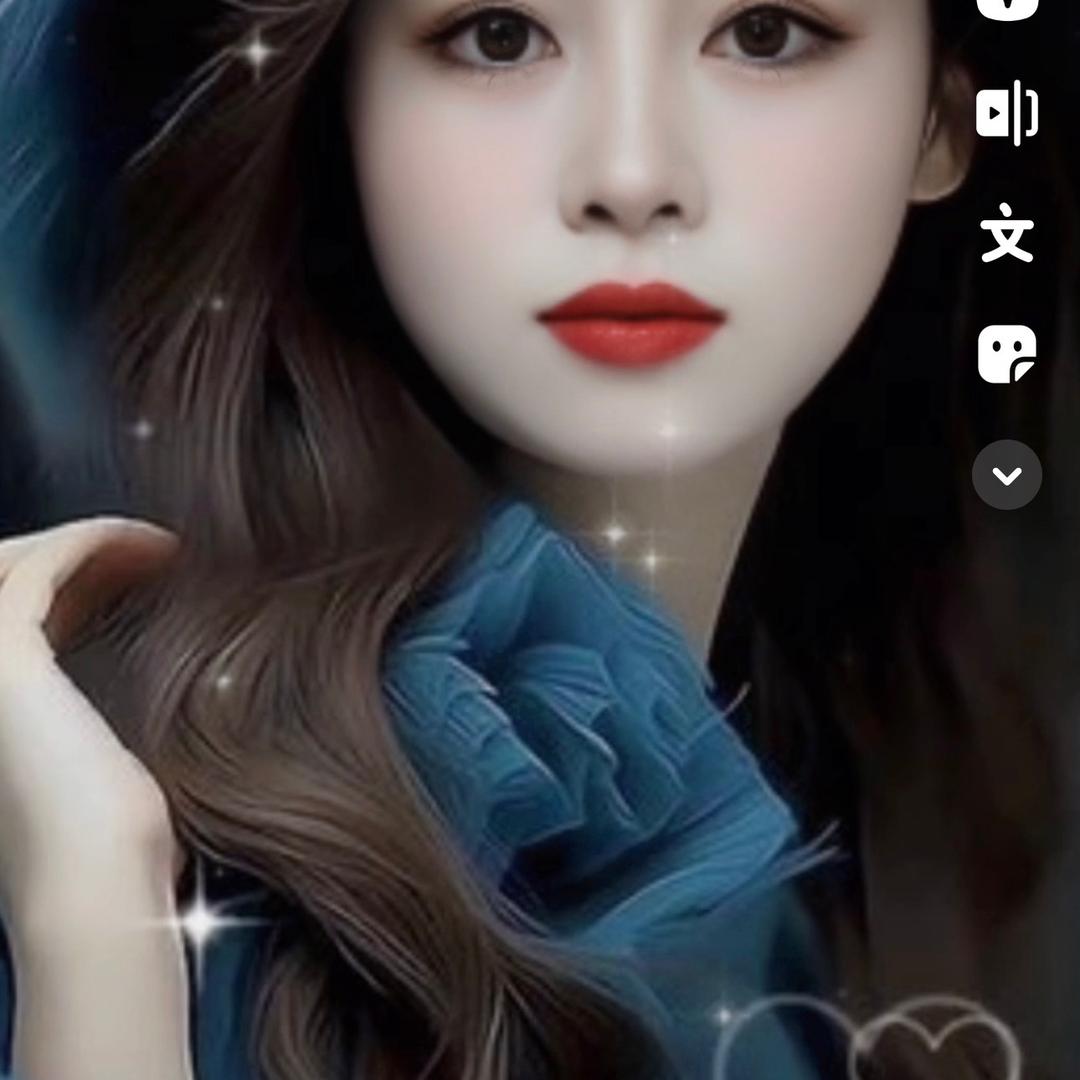Image resolution: width=1080 pixels, height=1080 pixels.
Task: Add text with the 文 icon
Action: pyautogui.click(x=1007, y=233)
